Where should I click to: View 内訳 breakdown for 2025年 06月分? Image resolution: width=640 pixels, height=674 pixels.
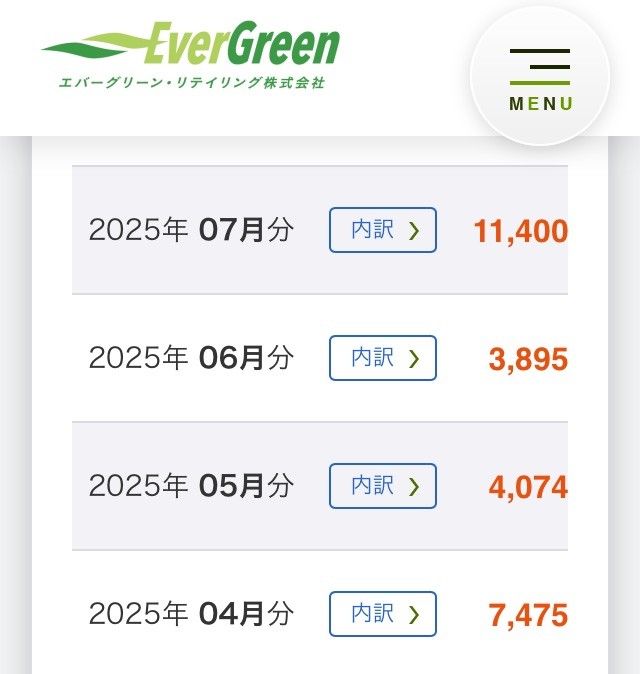tap(383, 358)
